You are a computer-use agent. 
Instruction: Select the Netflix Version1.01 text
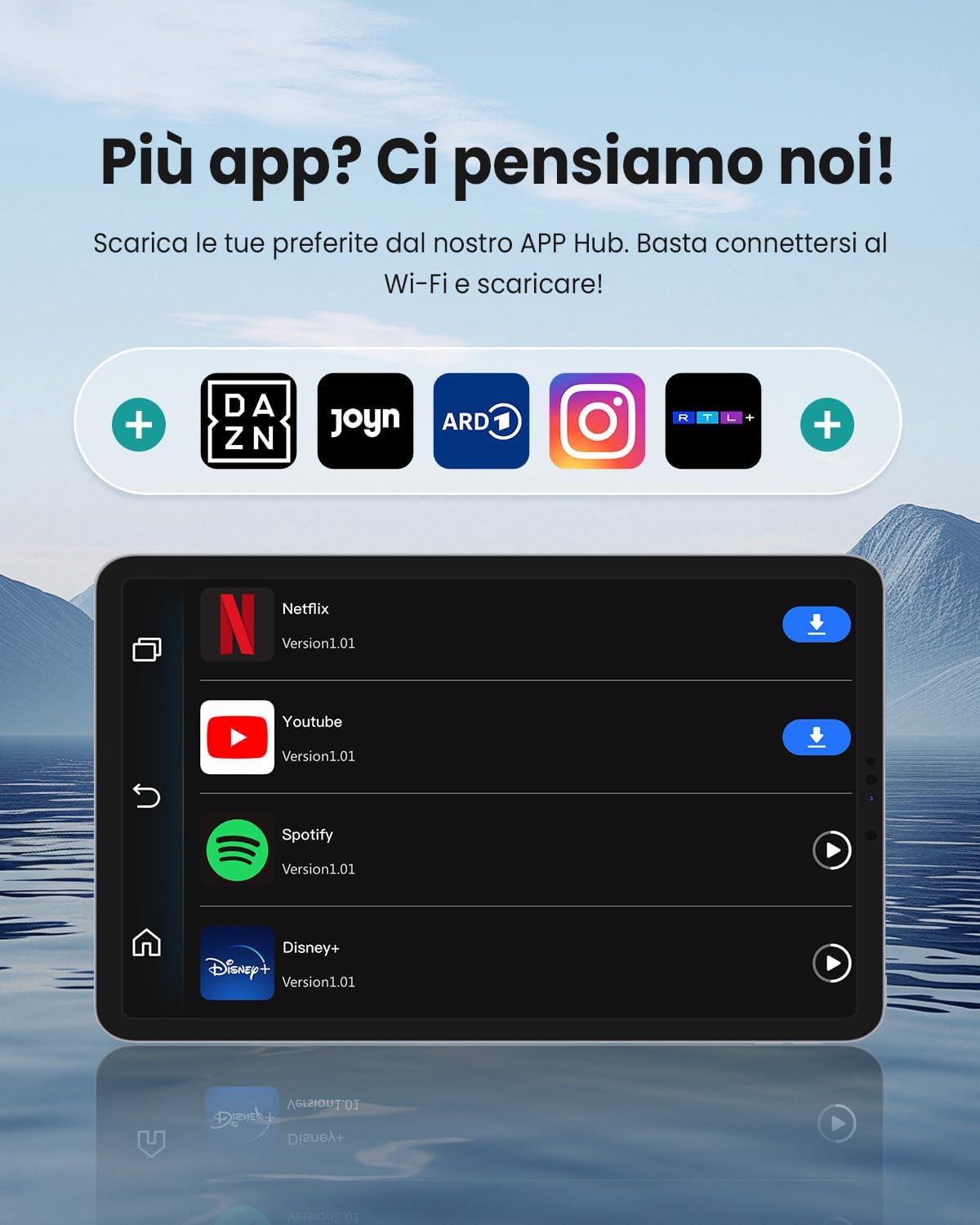point(318,643)
